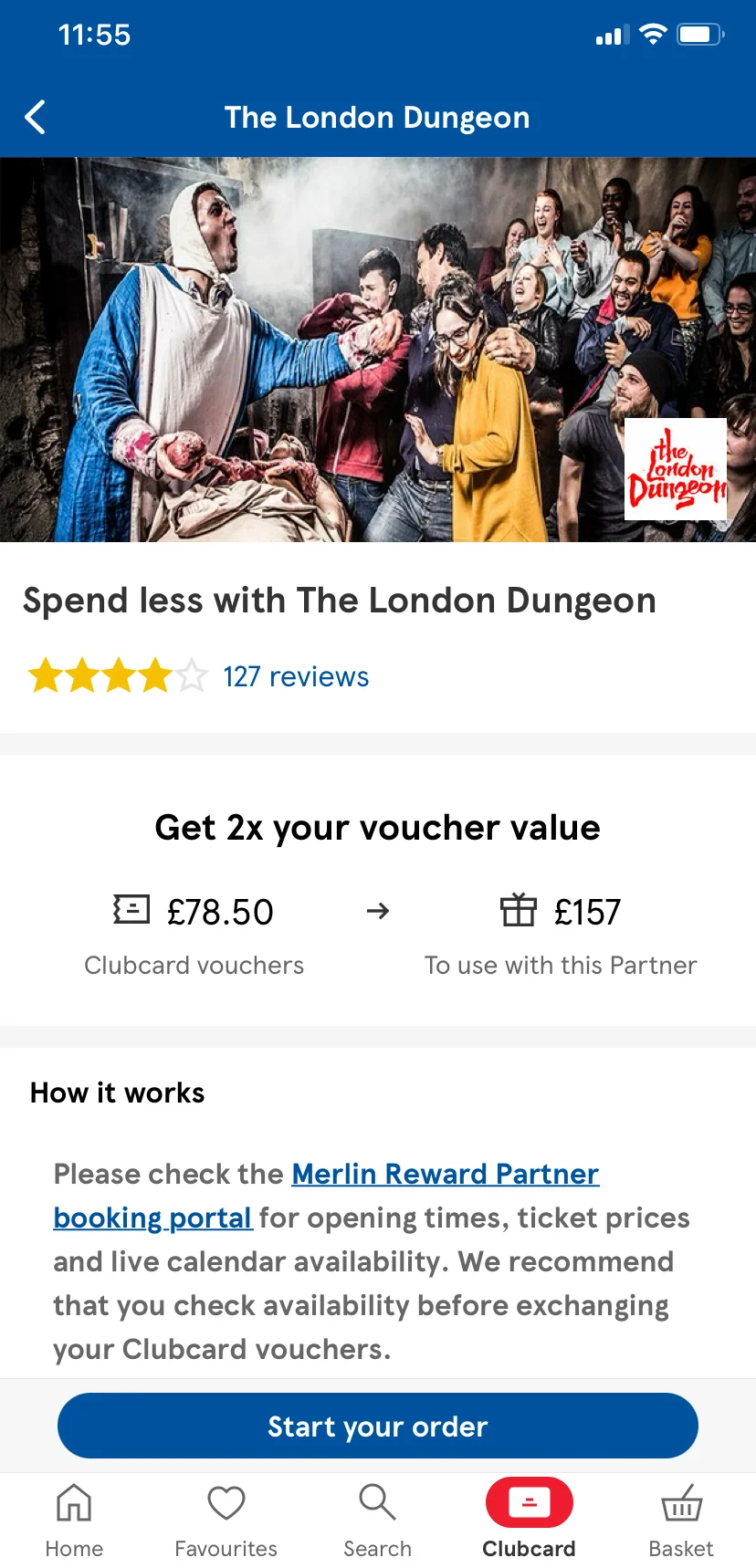Open the Basket tab

[x=681, y=1521]
